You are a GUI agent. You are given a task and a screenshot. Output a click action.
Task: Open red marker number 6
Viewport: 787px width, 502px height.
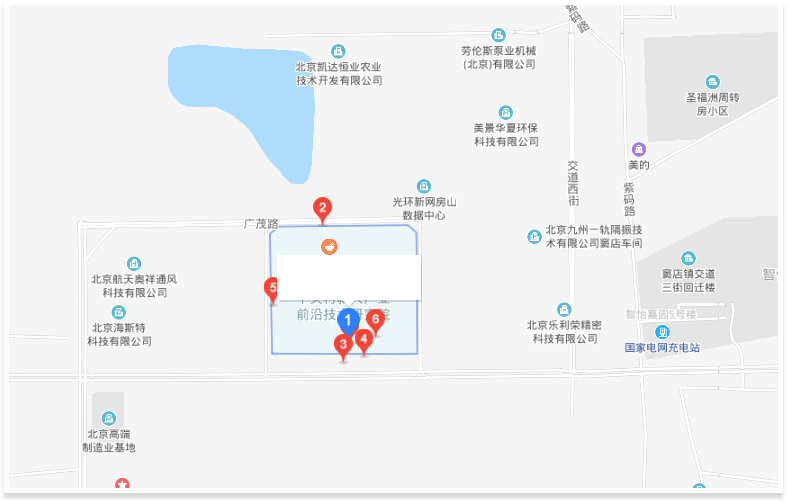pos(375,320)
